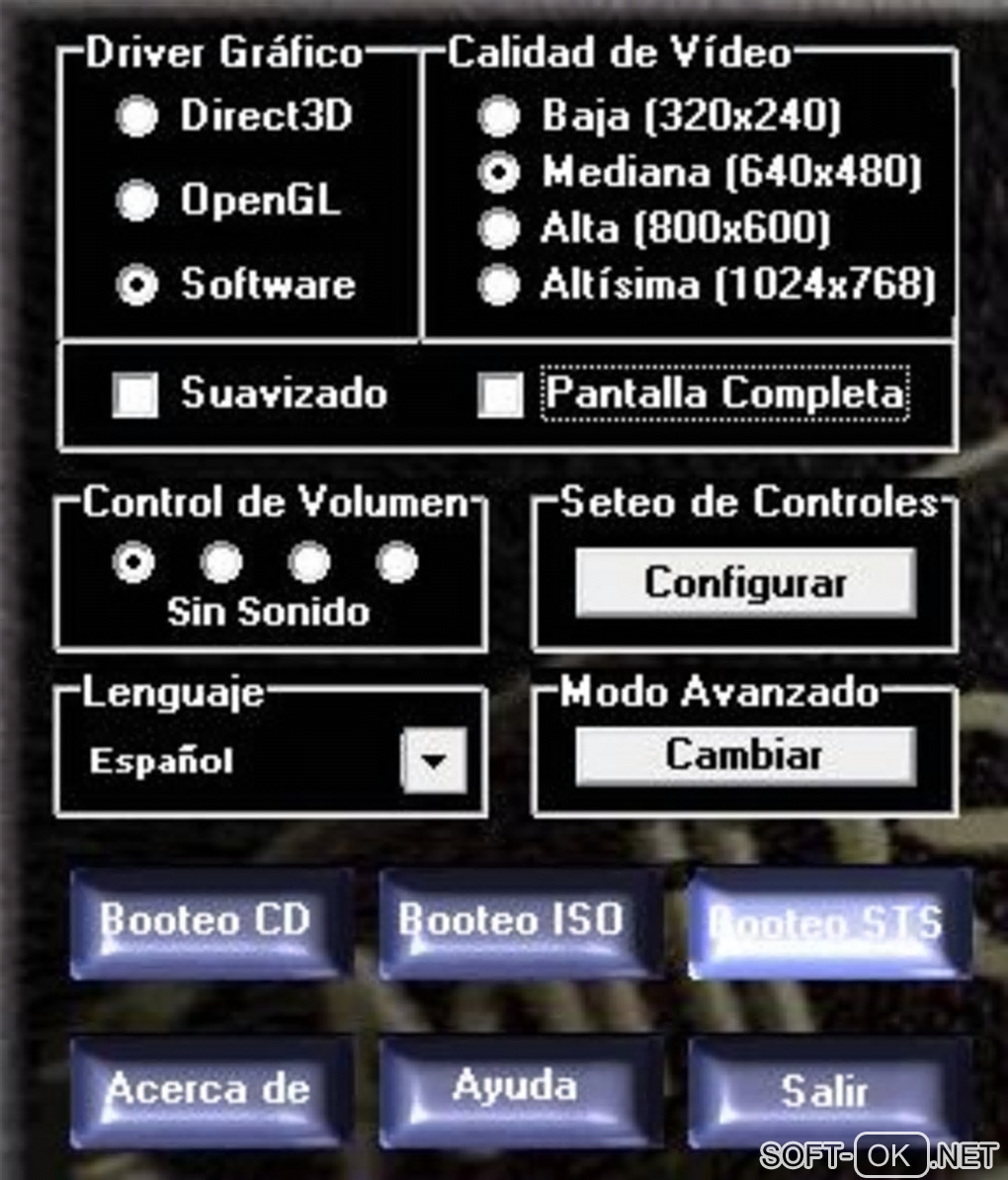Choose the Software graphics driver
The height and width of the screenshot is (1180, 1008).
click(136, 286)
